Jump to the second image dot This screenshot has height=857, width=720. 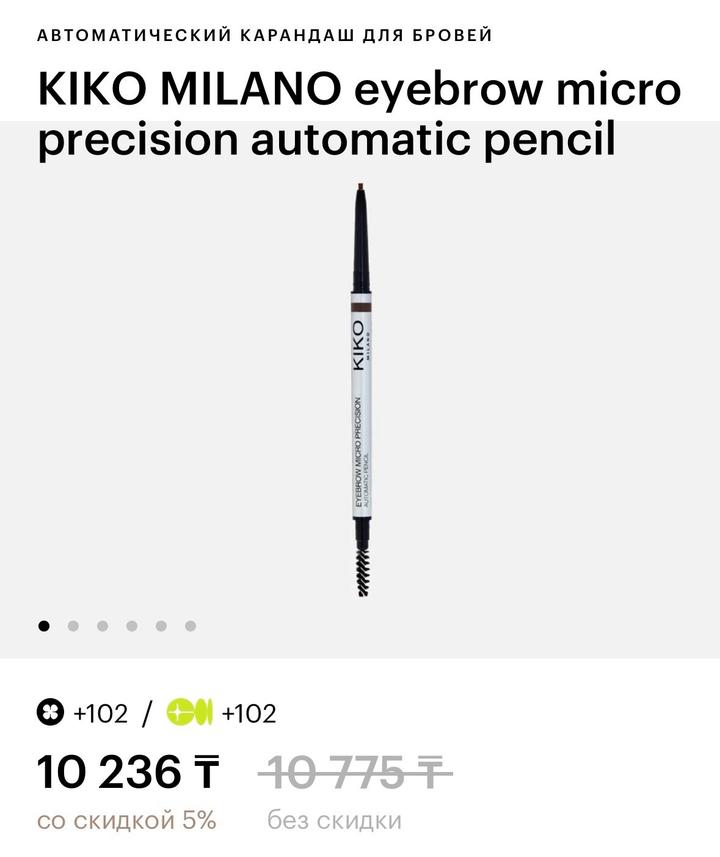tap(73, 626)
